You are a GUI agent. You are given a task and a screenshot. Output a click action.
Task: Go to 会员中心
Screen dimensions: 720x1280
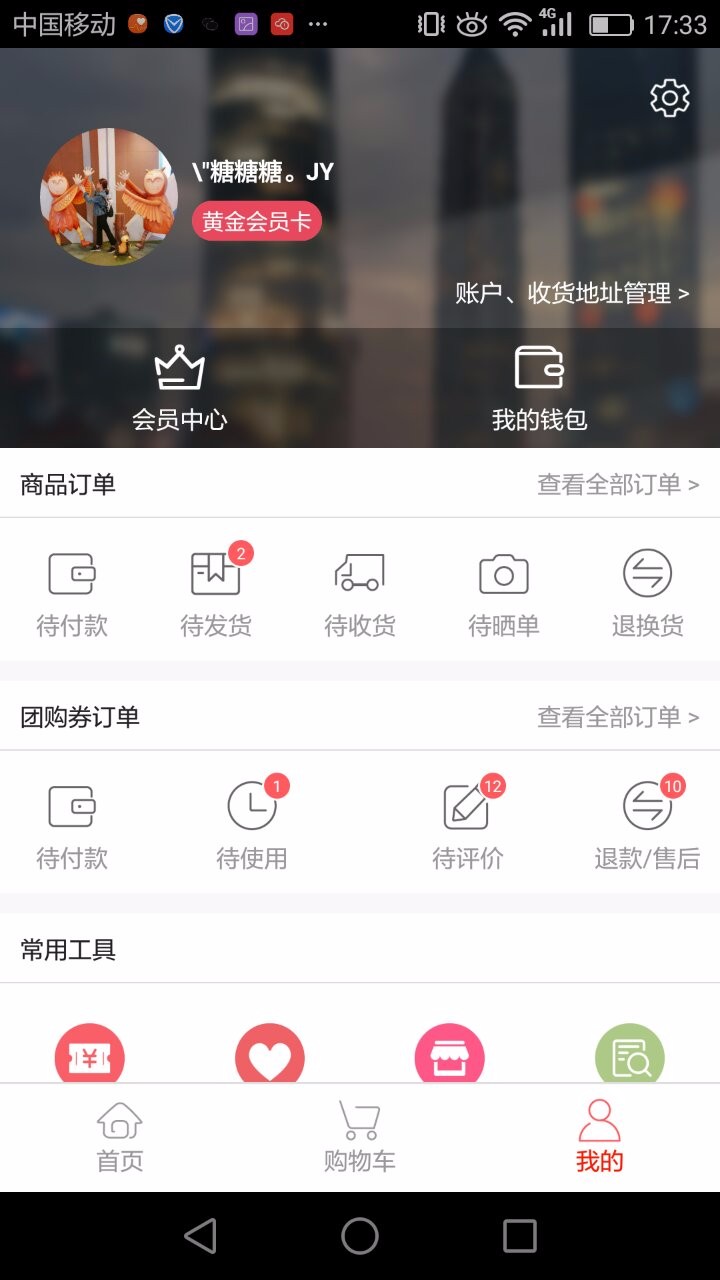pyautogui.click(x=180, y=388)
